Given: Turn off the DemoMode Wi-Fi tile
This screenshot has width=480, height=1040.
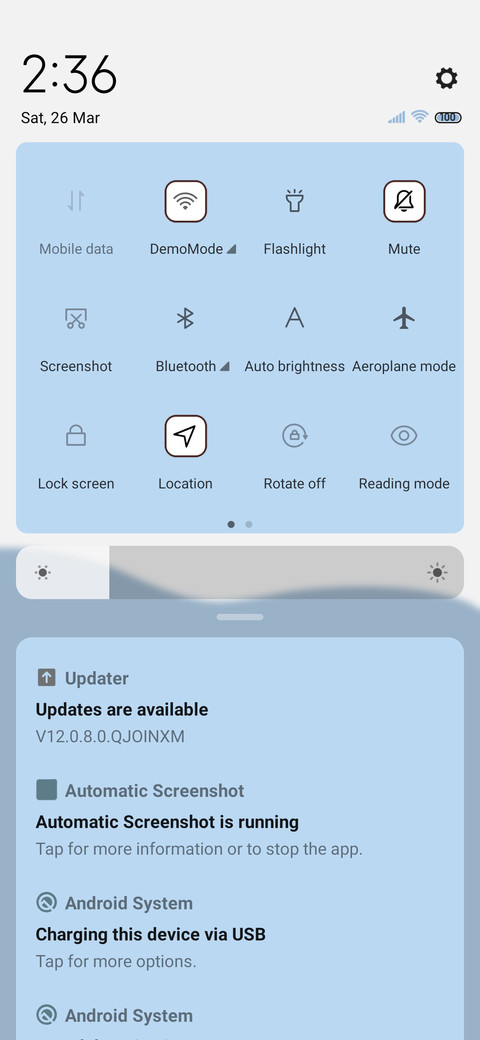Looking at the screenshot, I should point(186,201).
